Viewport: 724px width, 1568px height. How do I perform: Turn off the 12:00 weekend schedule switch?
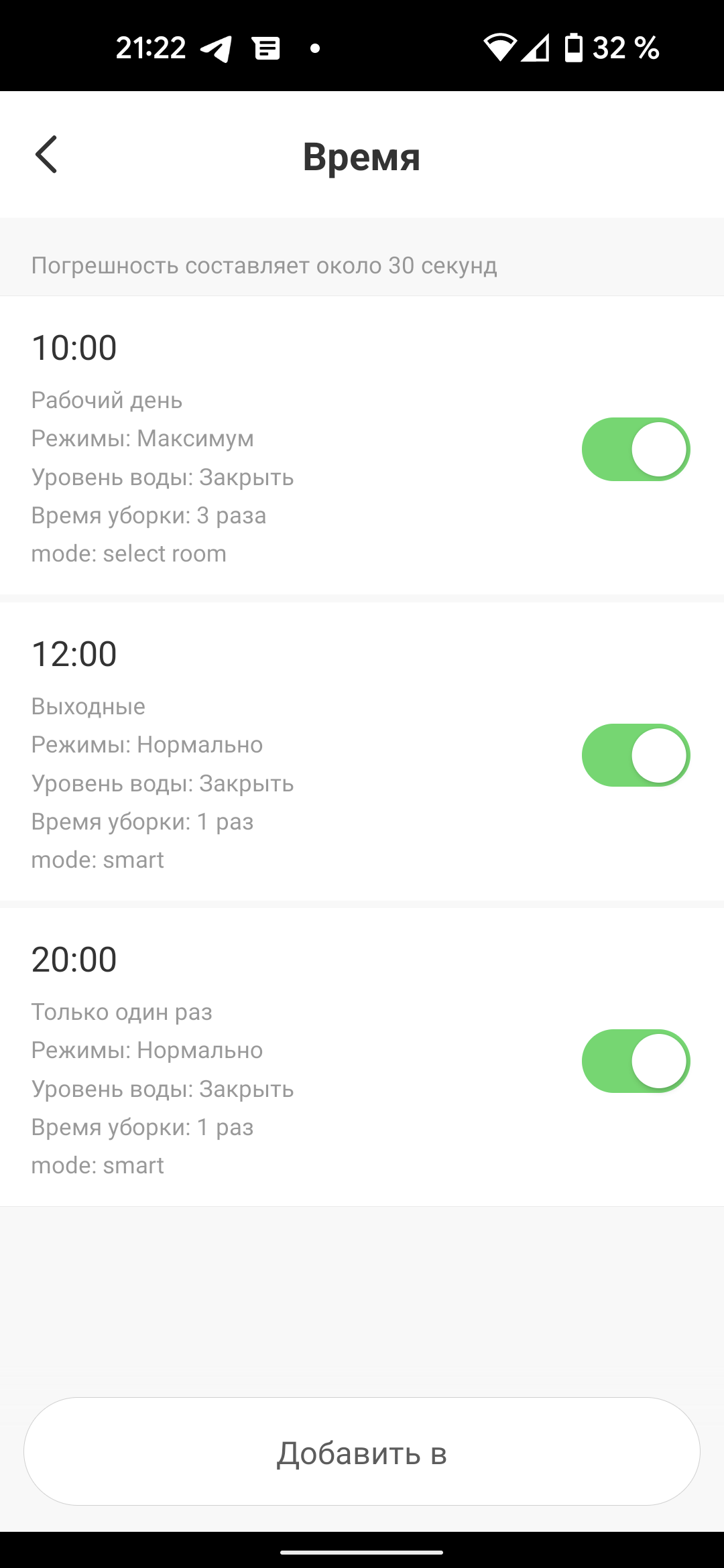[636, 755]
